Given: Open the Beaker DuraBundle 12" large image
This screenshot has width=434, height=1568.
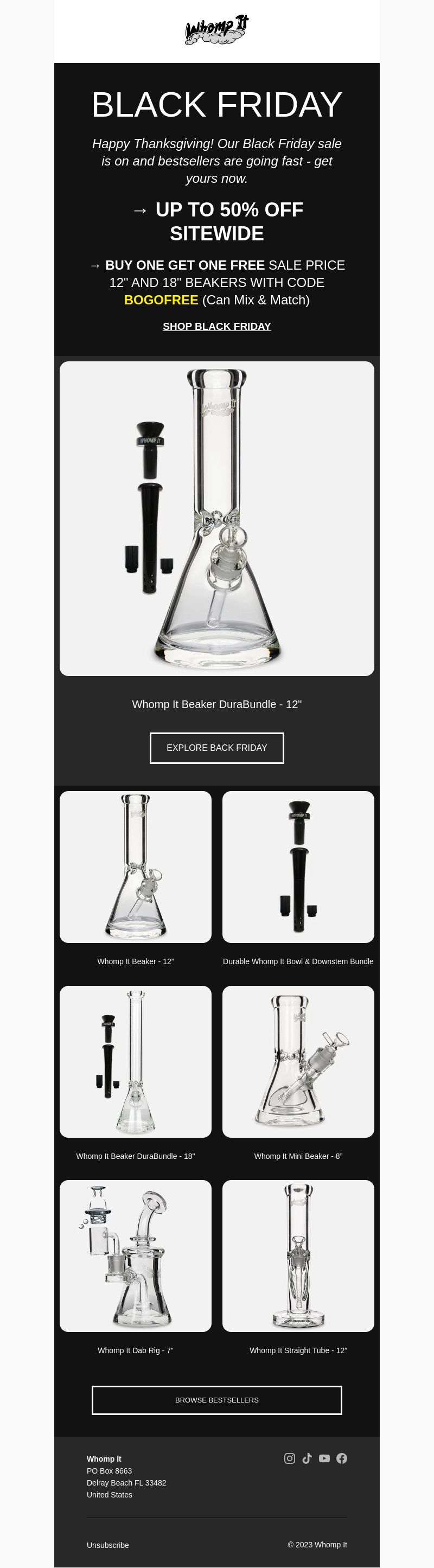Looking at the screenshot, I should (216, 518).
